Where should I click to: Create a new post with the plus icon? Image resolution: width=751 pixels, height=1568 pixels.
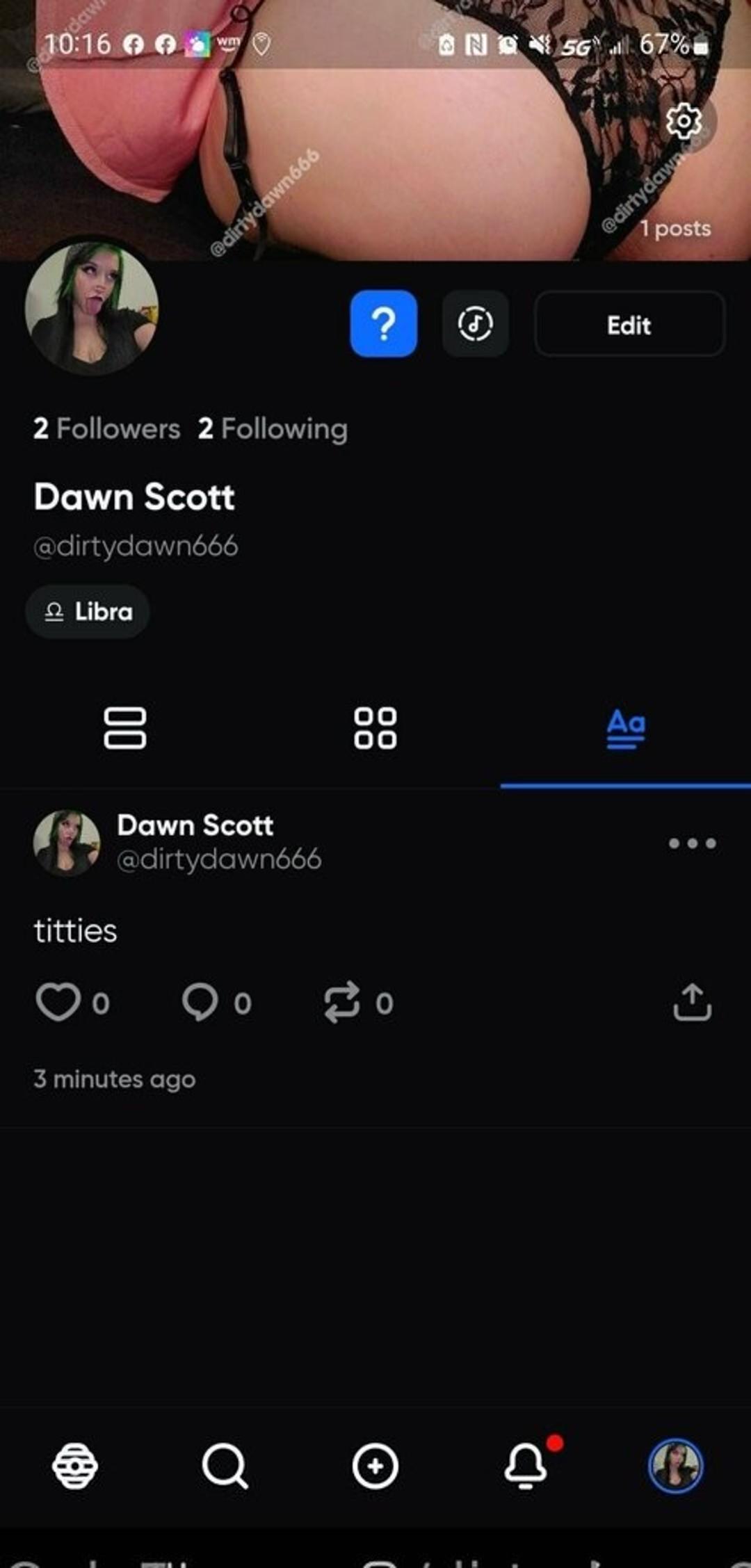coord(375,1466)
